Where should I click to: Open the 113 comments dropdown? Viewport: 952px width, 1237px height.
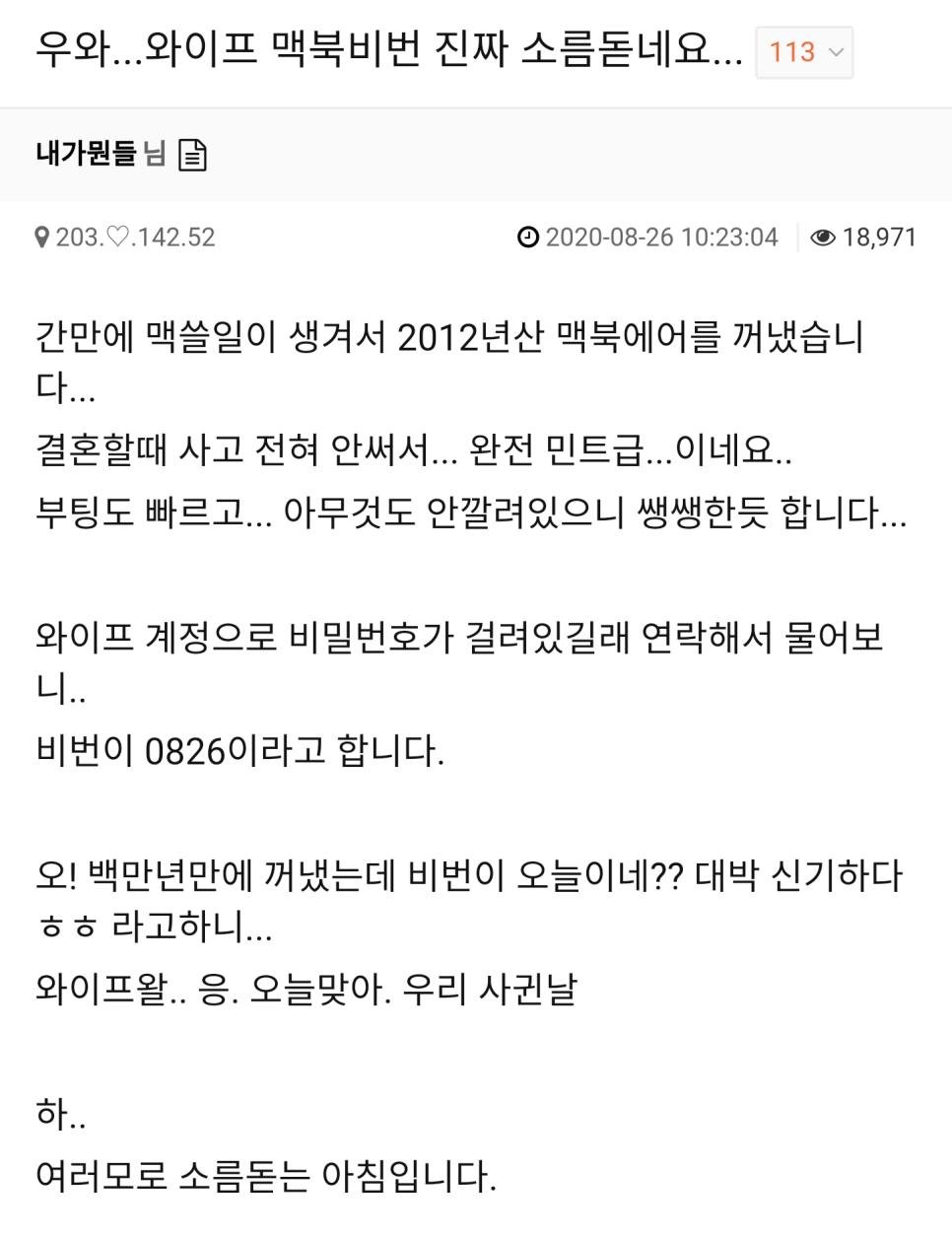tap(803, 52)
